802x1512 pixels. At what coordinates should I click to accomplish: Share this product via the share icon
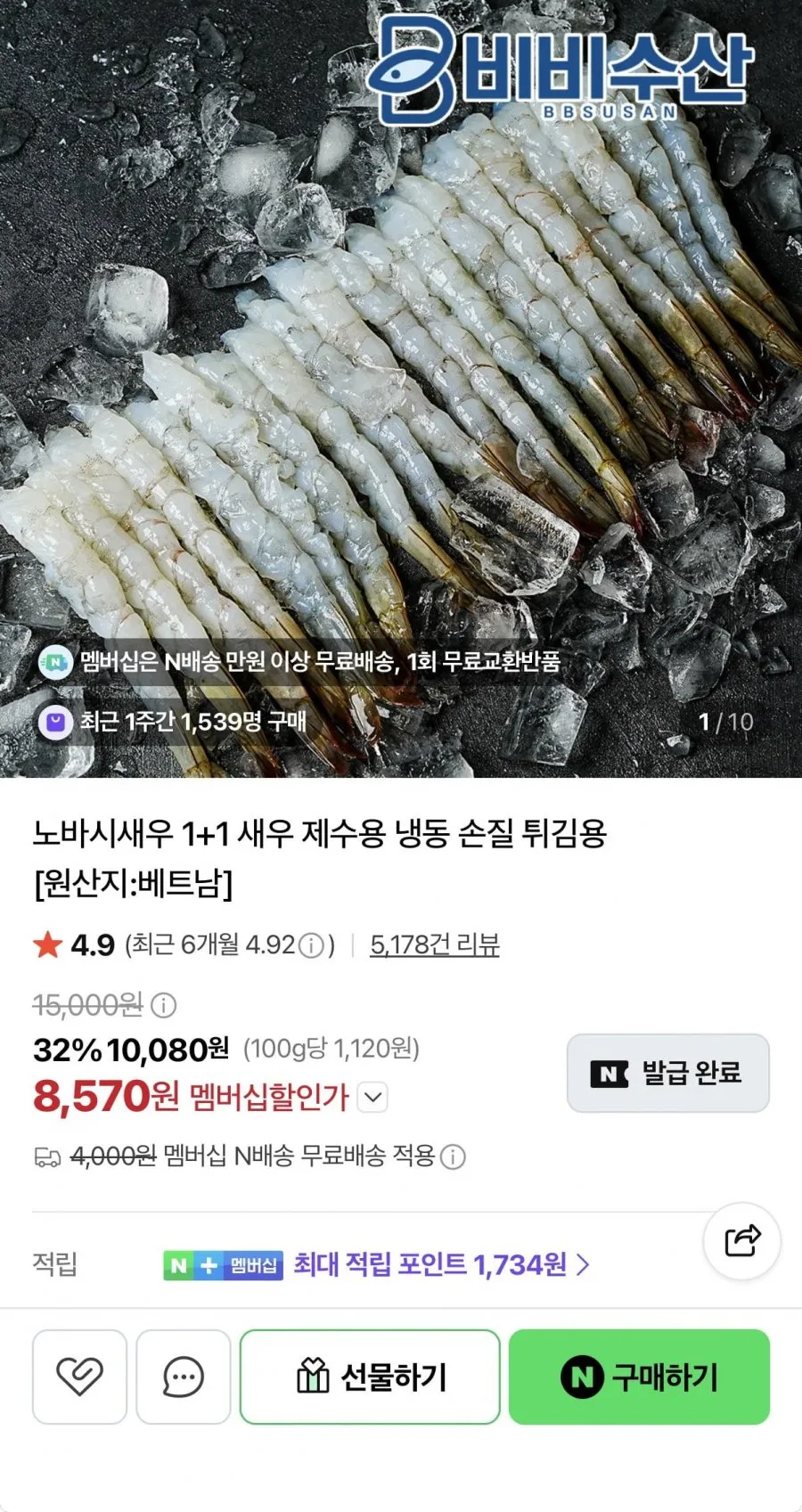[742, 1240]
